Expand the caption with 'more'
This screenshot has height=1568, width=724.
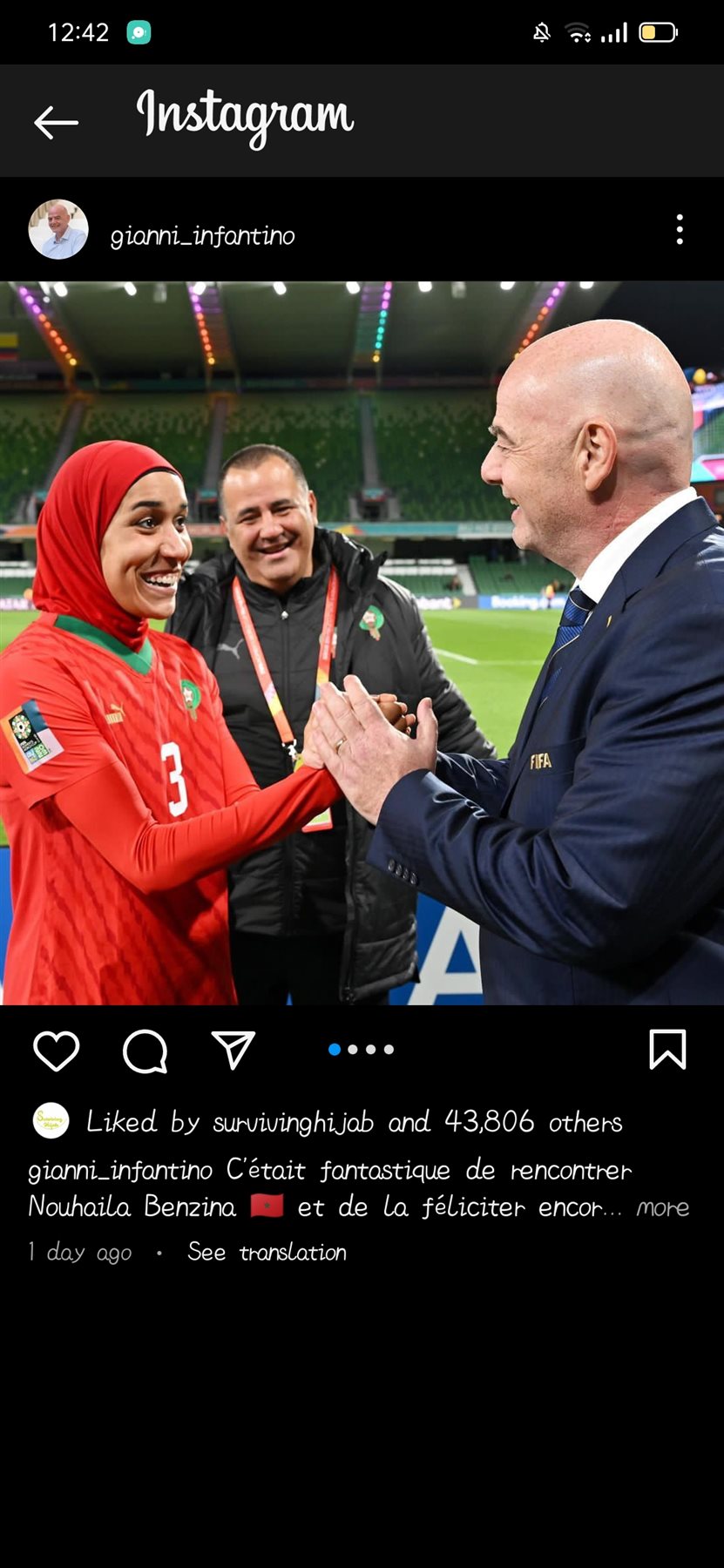tap(662, 1207)
